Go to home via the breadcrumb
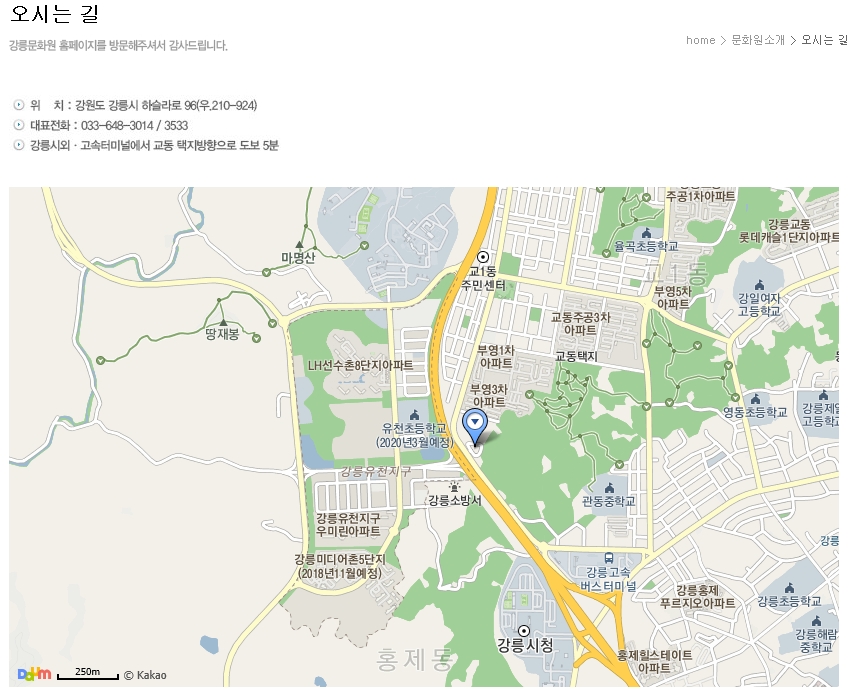This screenshot has width=855, height=695. click(700, 40)
